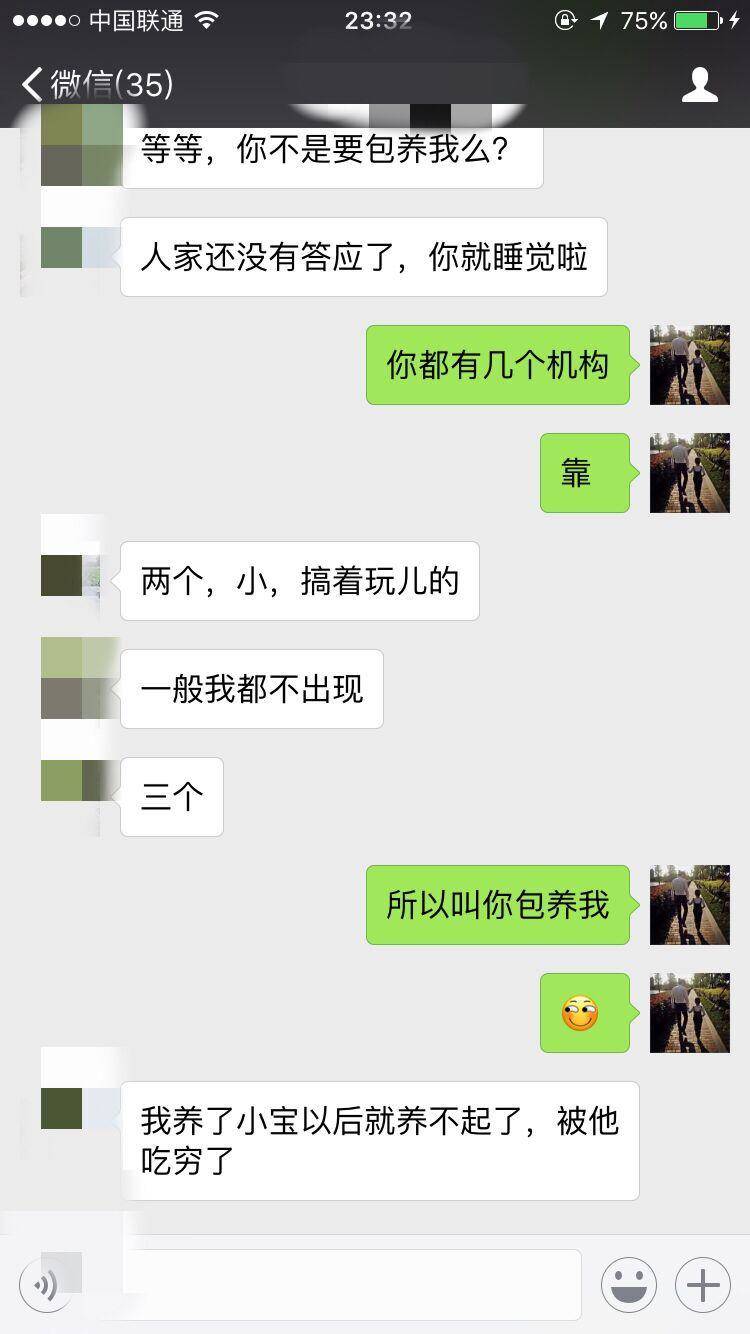Tap the message '靠' bubble
Viewport: 750px width, 1334px height.
584,473
